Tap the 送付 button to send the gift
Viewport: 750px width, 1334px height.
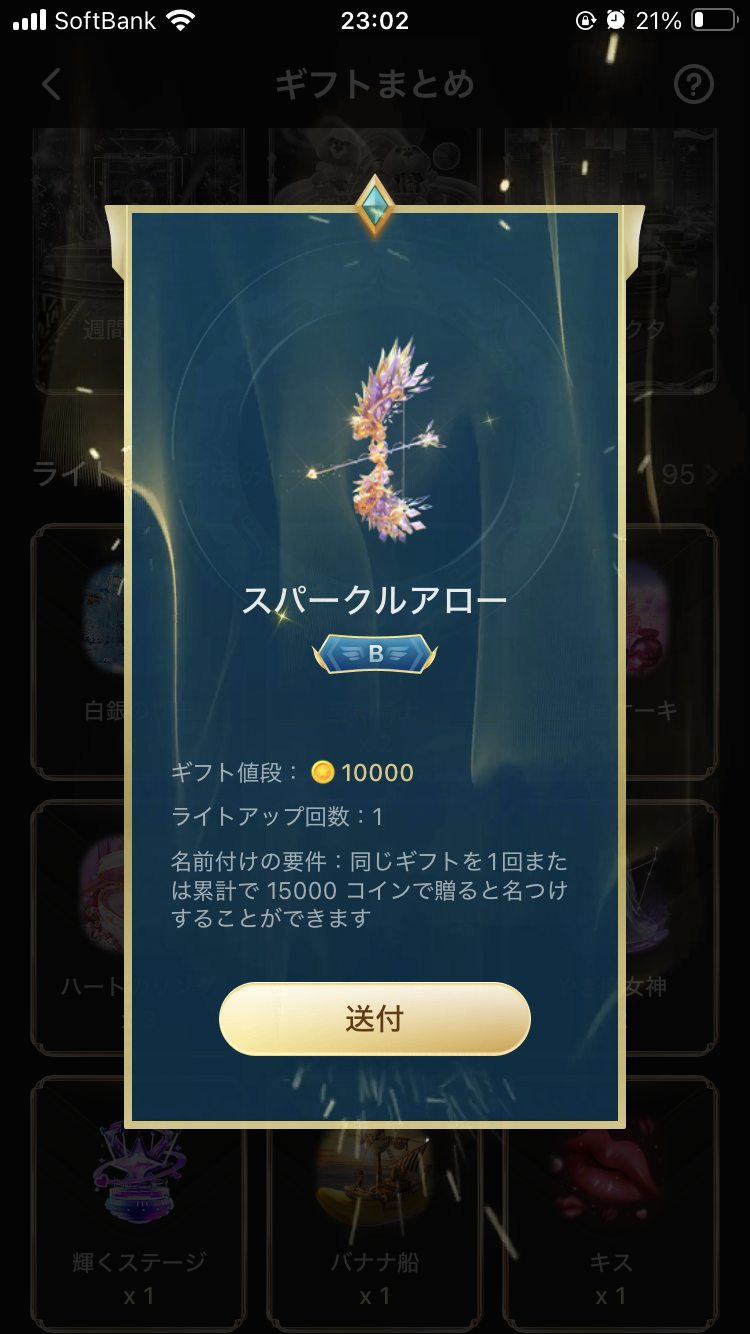(x=374, y=1018)
